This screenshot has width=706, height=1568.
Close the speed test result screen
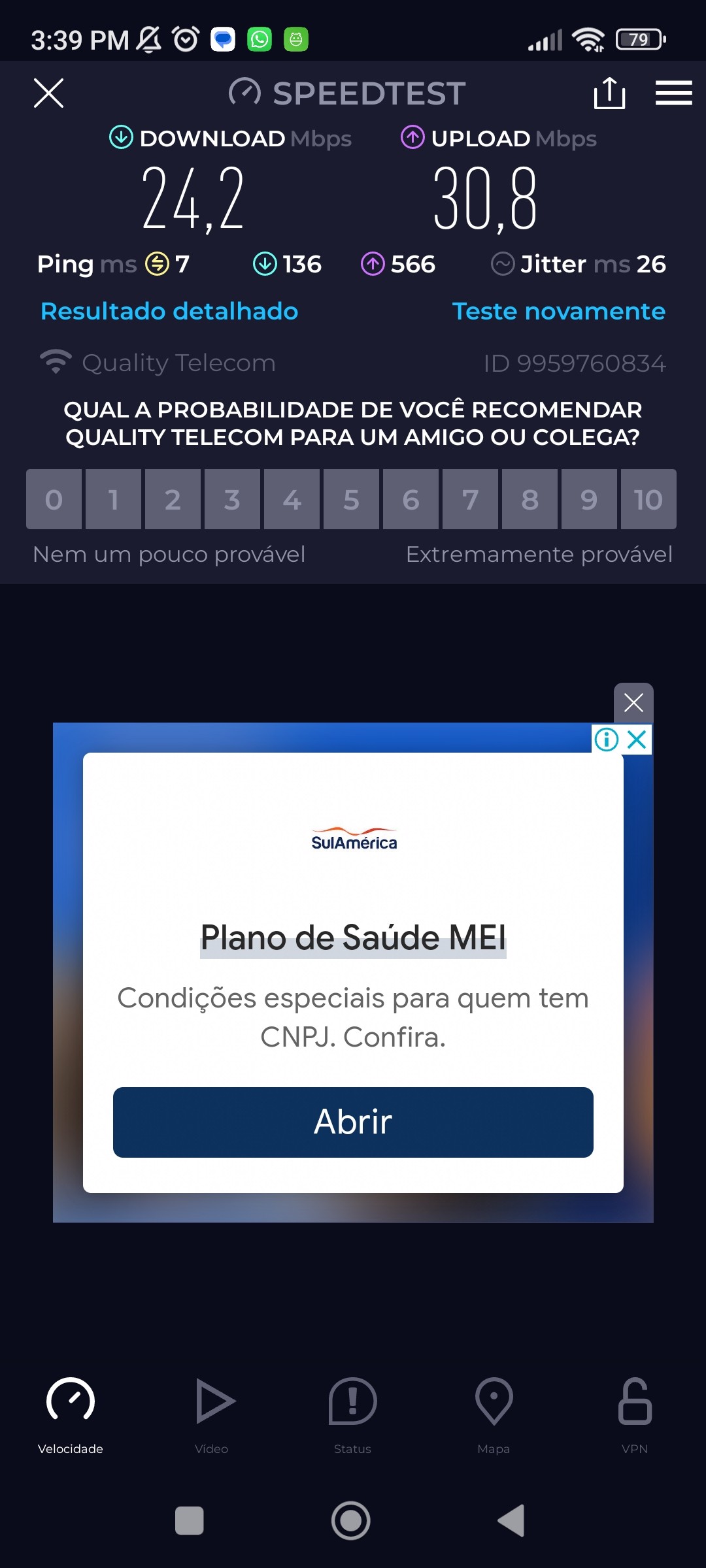tap(49, 93)
